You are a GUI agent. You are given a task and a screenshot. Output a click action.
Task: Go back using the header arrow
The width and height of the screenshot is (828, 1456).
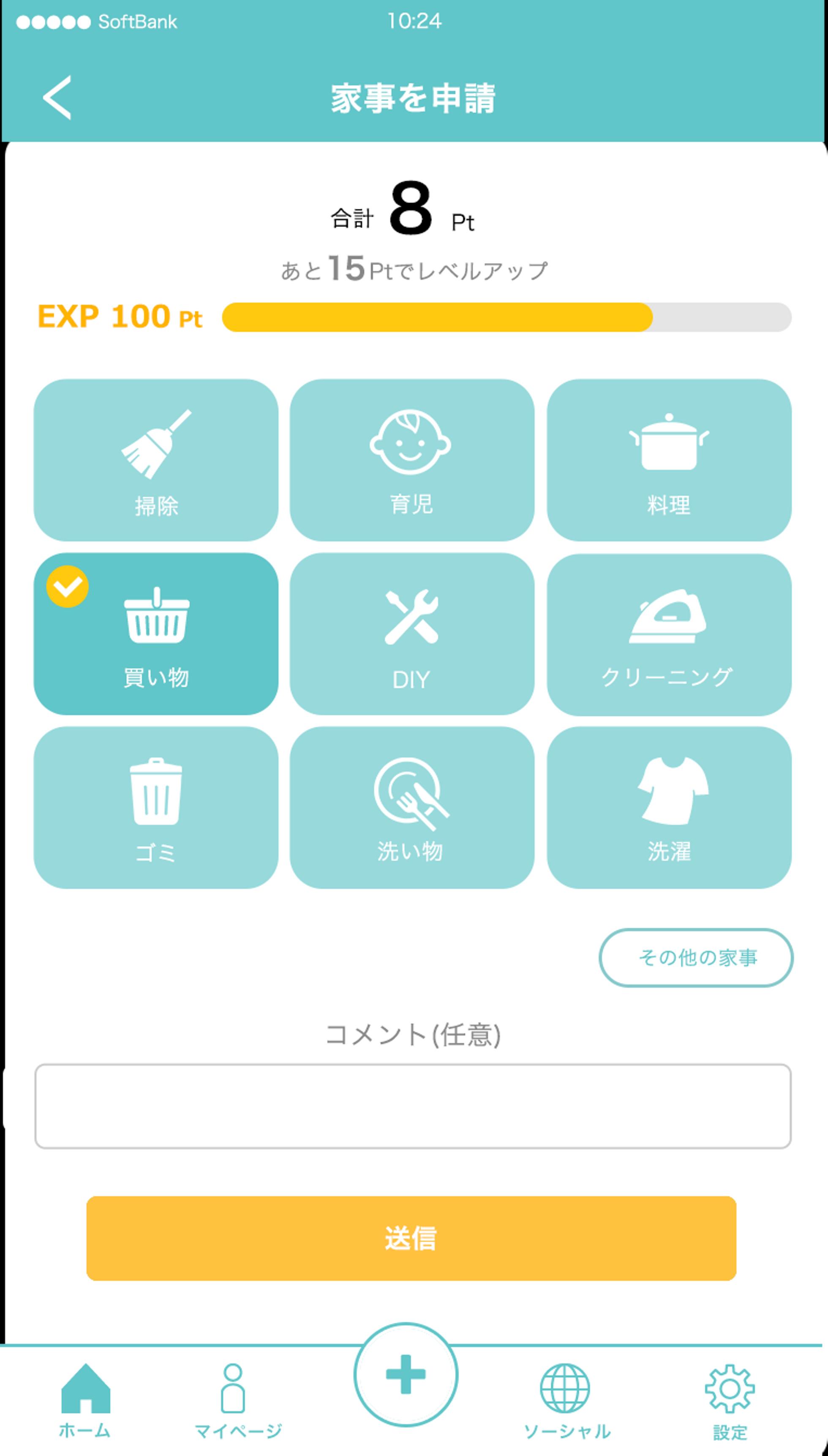tap(57, 97)
